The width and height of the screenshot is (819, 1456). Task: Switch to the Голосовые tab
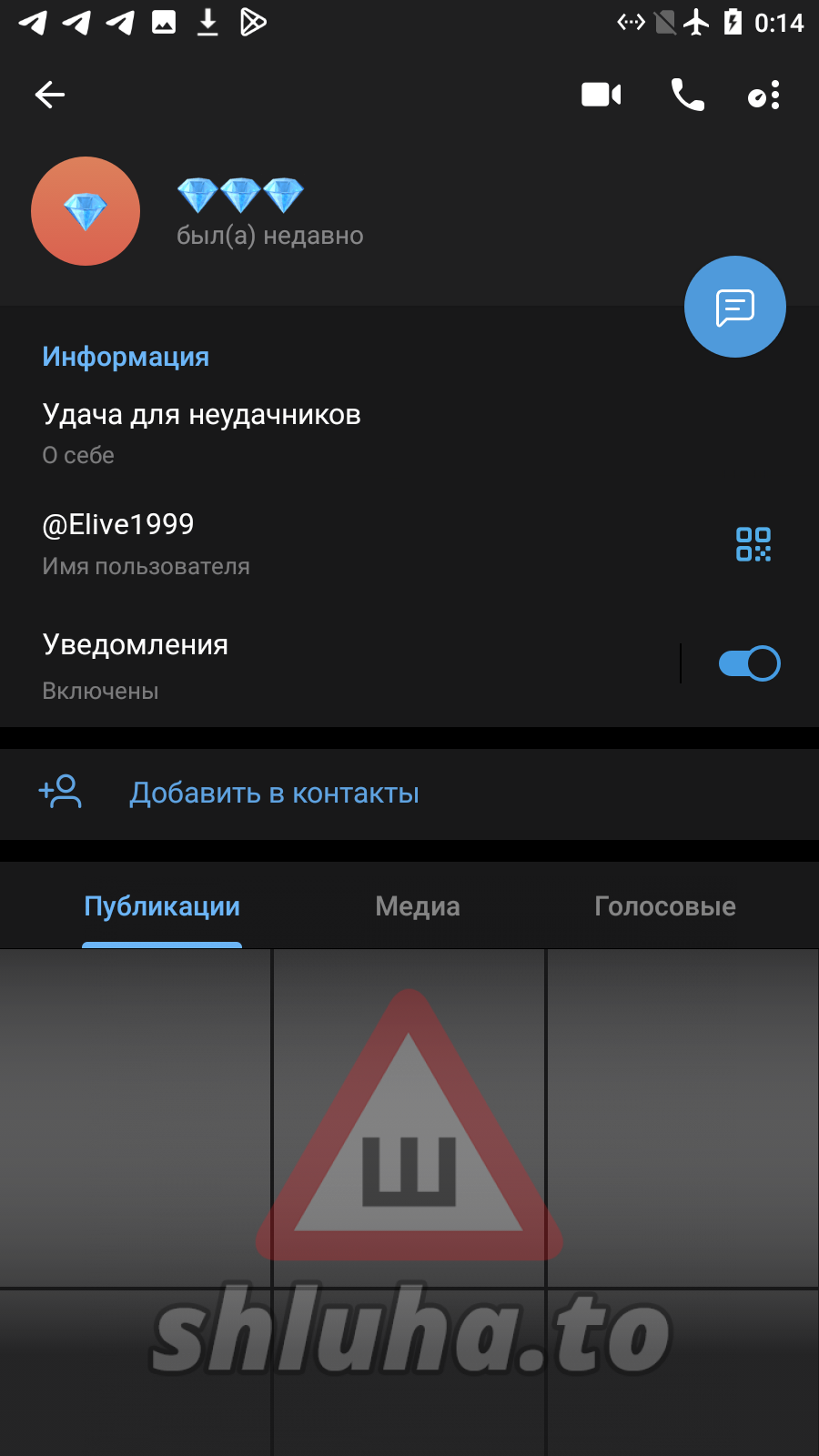(664, 906)
